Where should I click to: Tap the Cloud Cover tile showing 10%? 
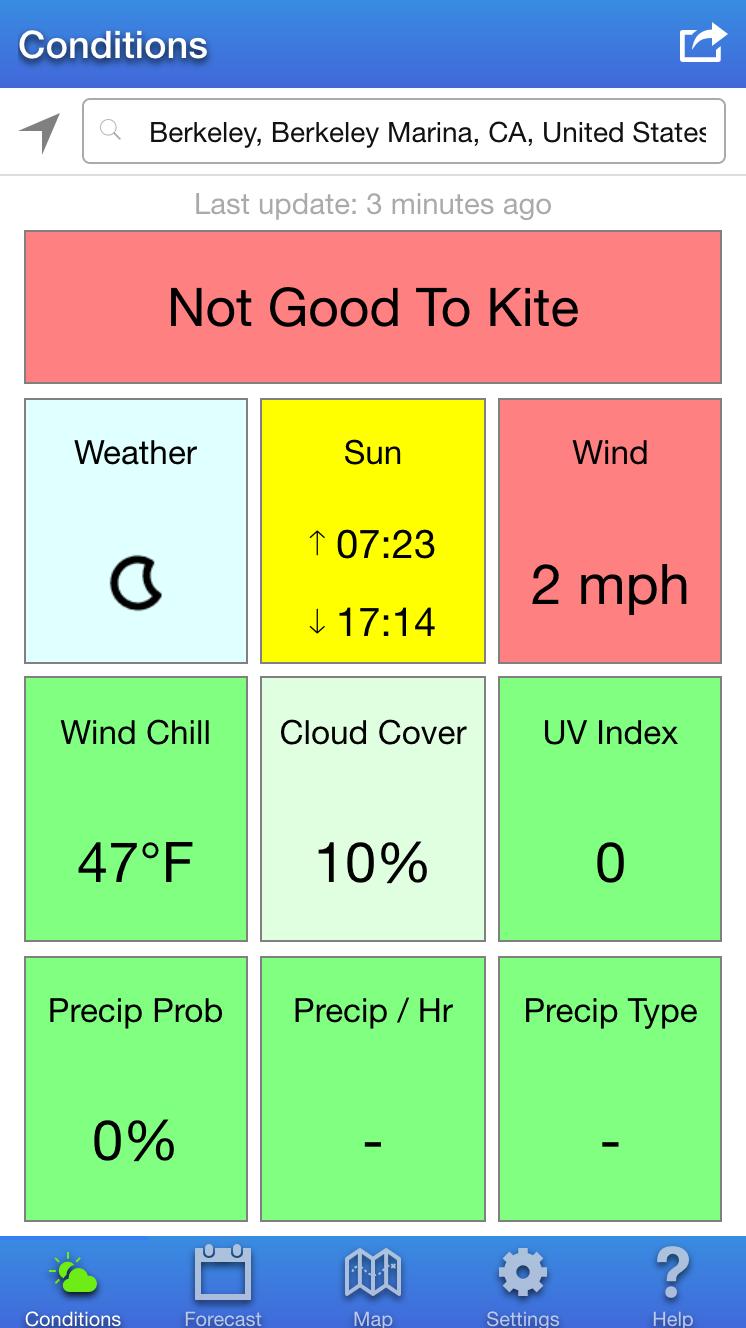(372, 810)
